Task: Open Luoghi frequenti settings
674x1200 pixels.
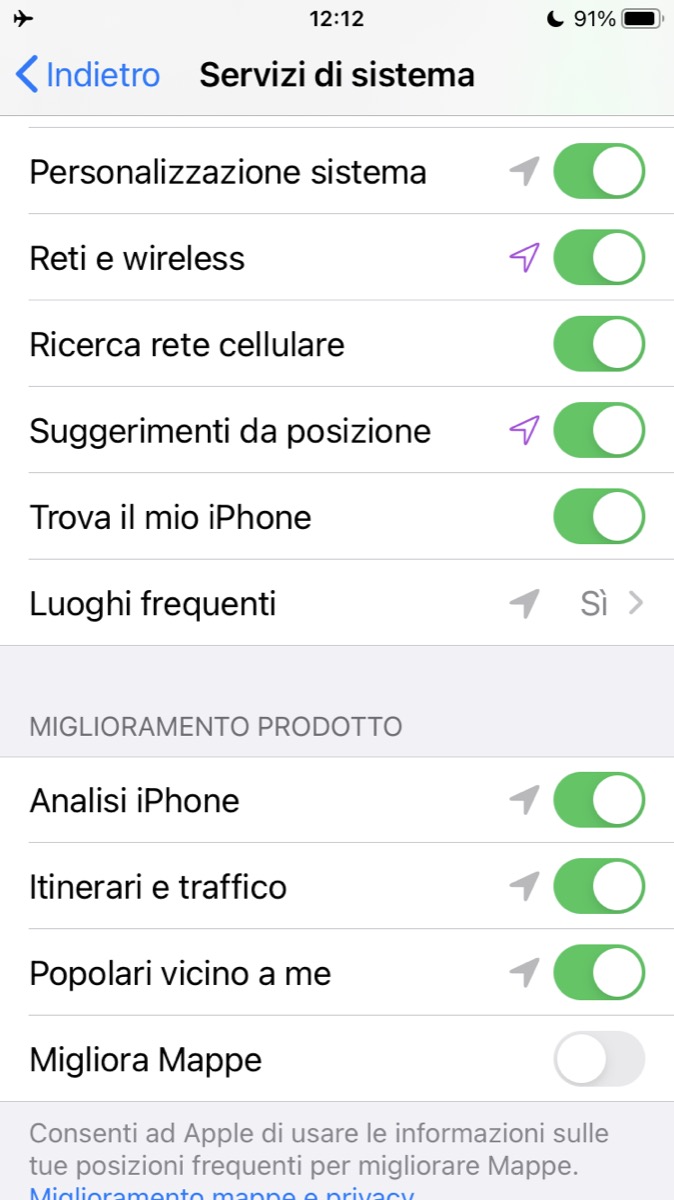Action: tap(336, 604)
